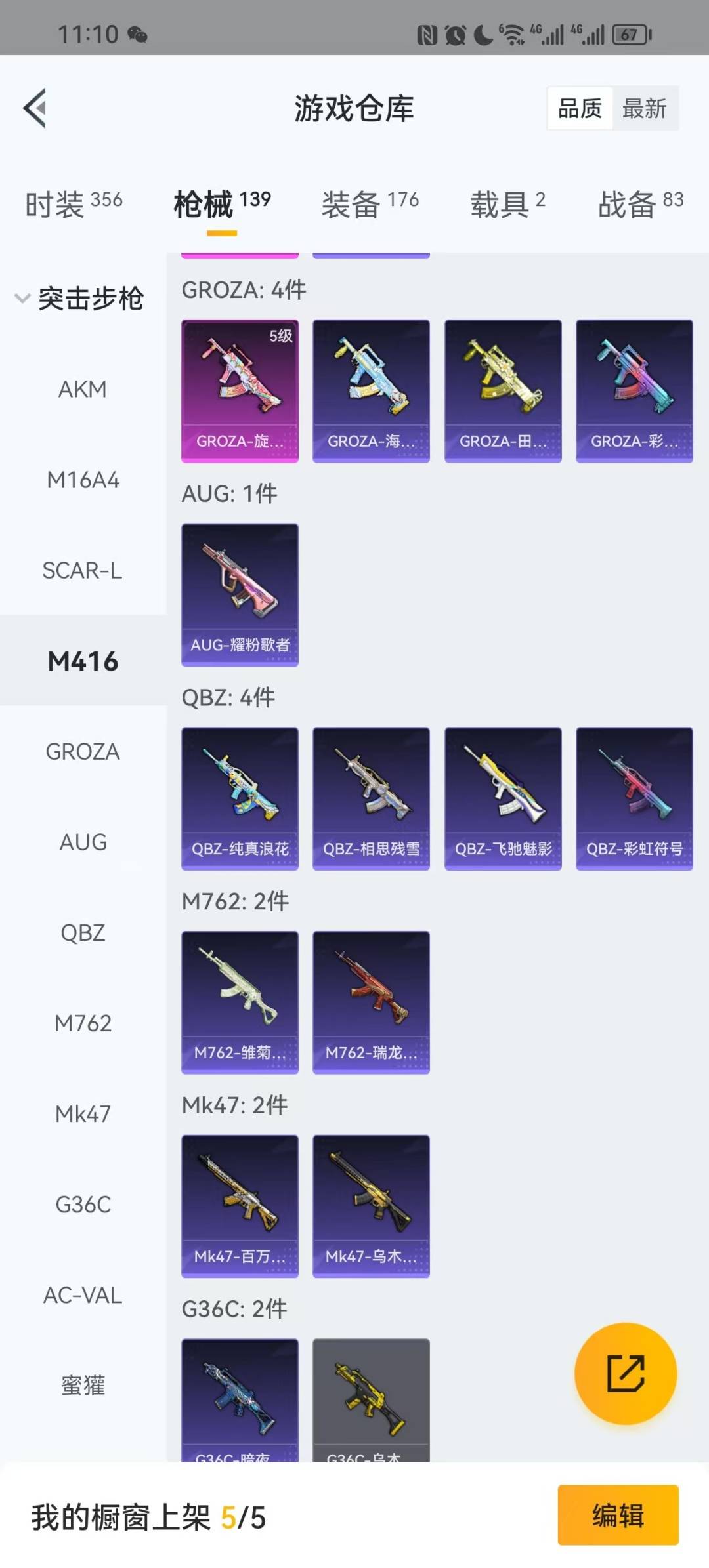709x1568 pixels.
Task: Tap 编辑 to edit the showcase
Action: coord(618,1516)
